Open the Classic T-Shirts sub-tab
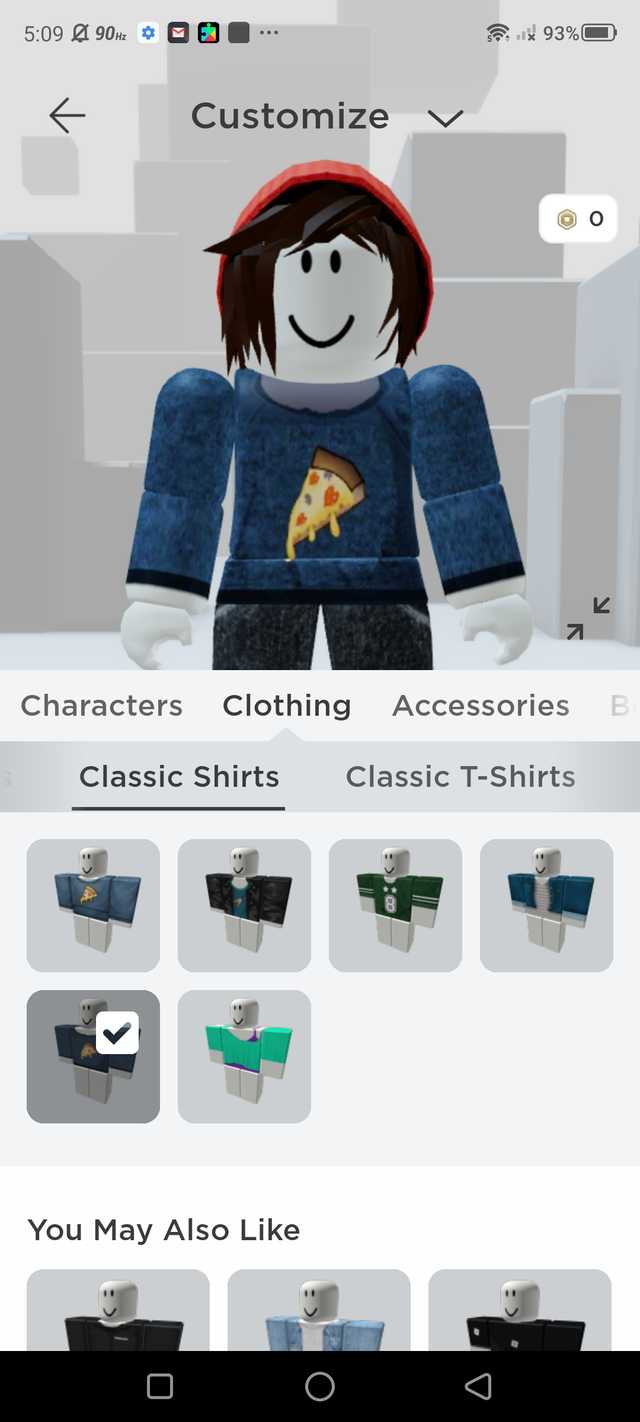The width and height of the screenshot is (640, 1422). 460,776
